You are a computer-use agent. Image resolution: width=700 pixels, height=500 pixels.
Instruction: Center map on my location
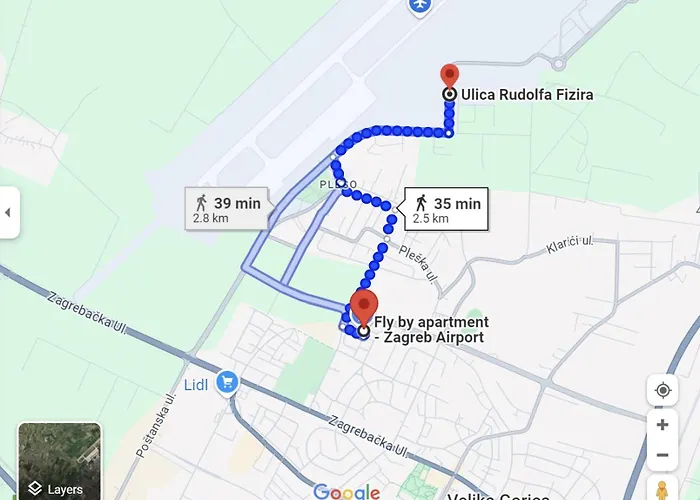tap(662, 390)
